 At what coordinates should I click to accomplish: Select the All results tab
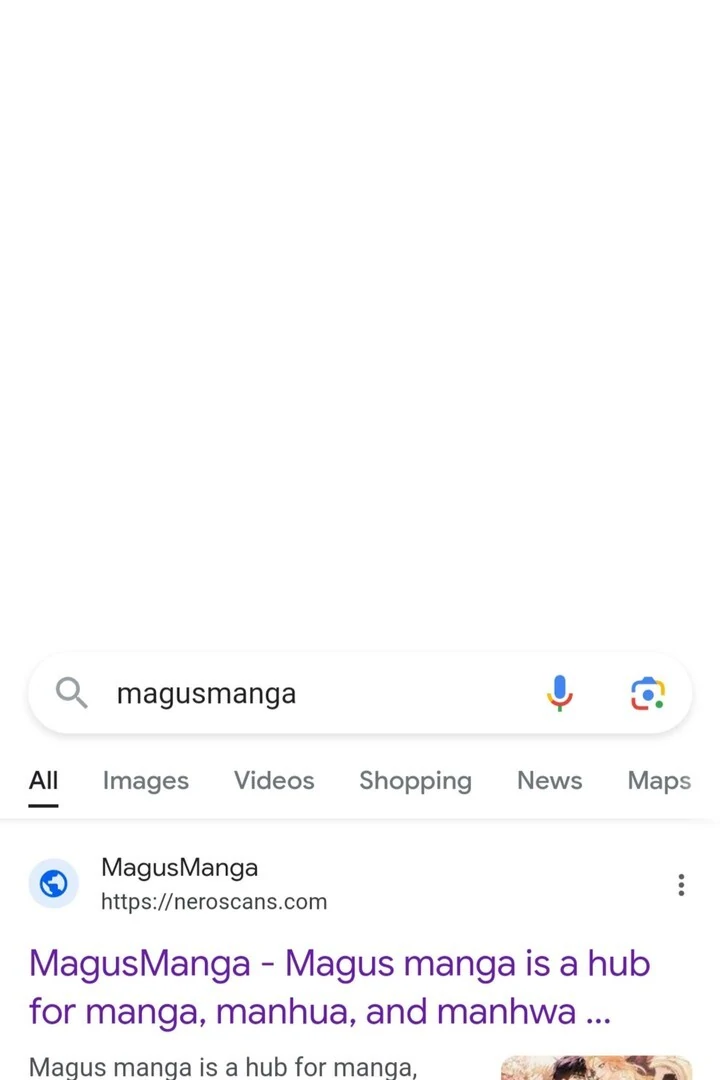[x=43, y=781]
